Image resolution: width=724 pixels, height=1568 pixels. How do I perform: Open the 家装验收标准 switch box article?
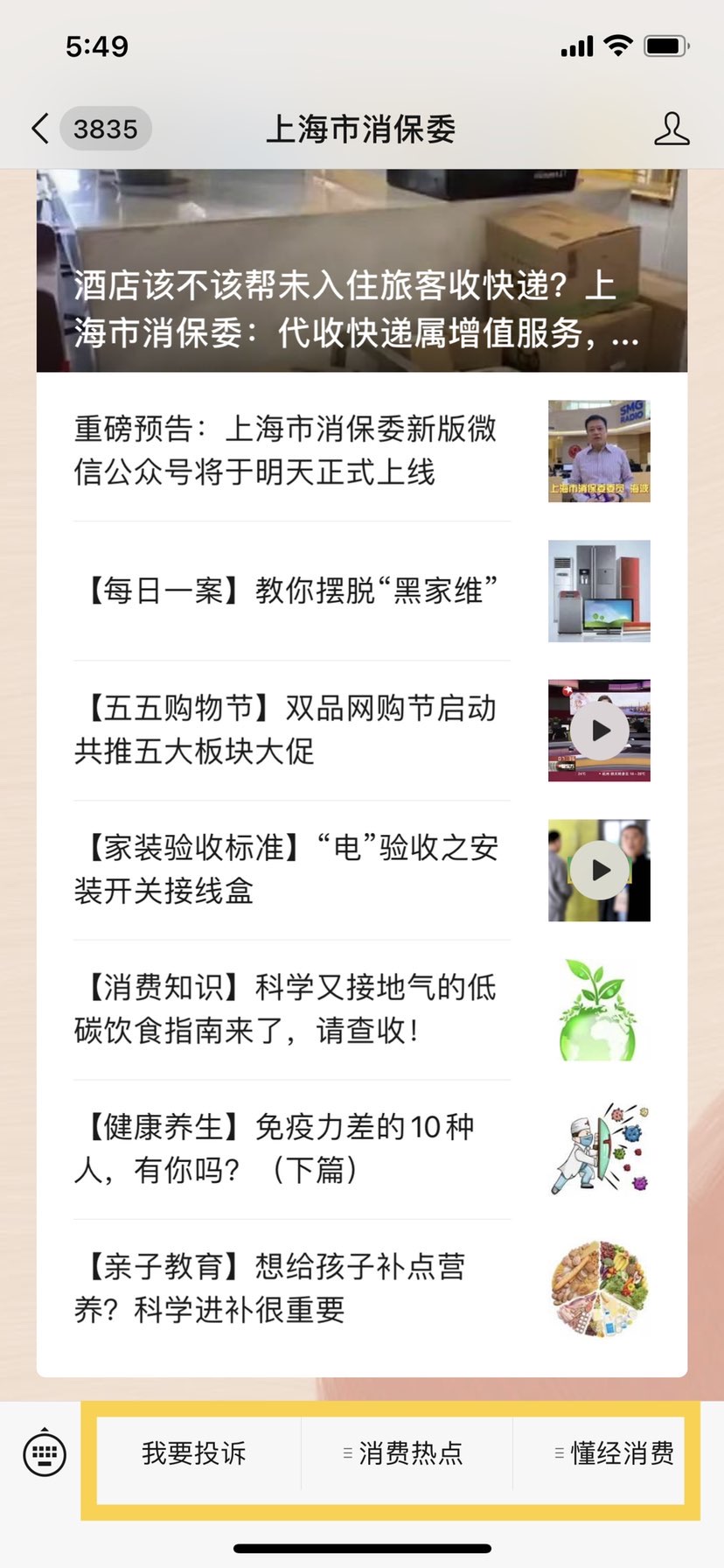362,871
